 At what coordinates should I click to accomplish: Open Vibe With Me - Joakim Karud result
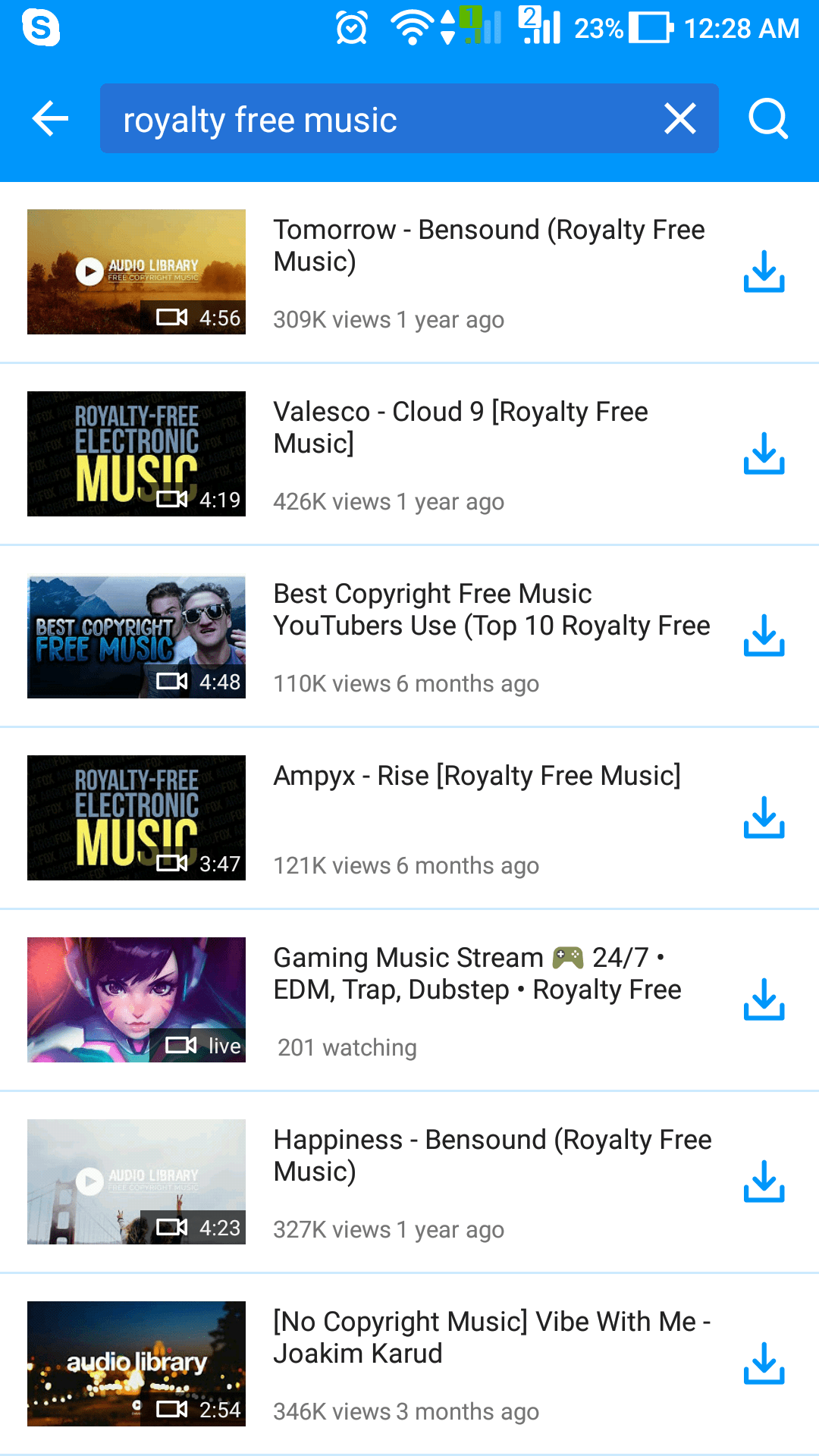(491, 1338)
